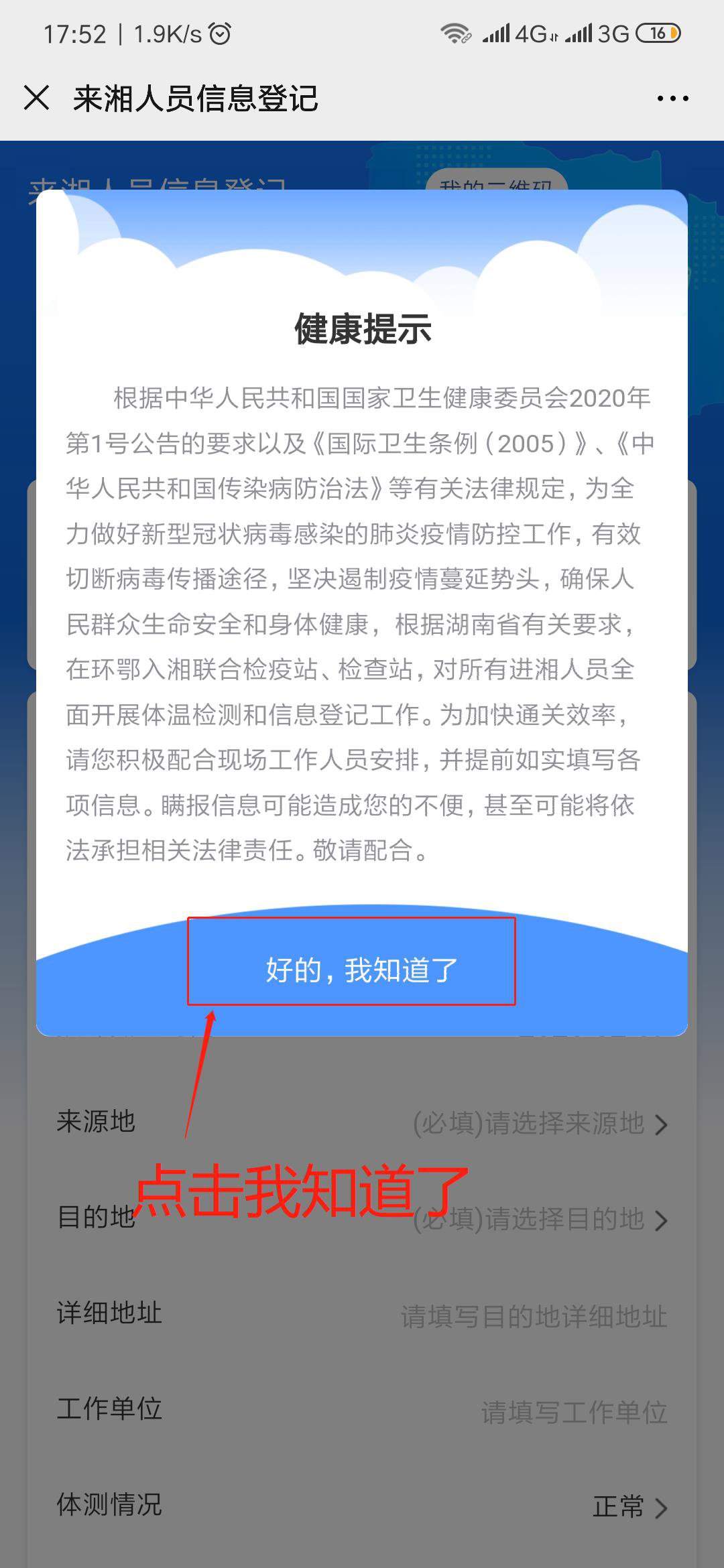This screenshot has height=1568, width=724.
Task: Confirm with 好的，我知道了 button
Action: pos(361,969)
